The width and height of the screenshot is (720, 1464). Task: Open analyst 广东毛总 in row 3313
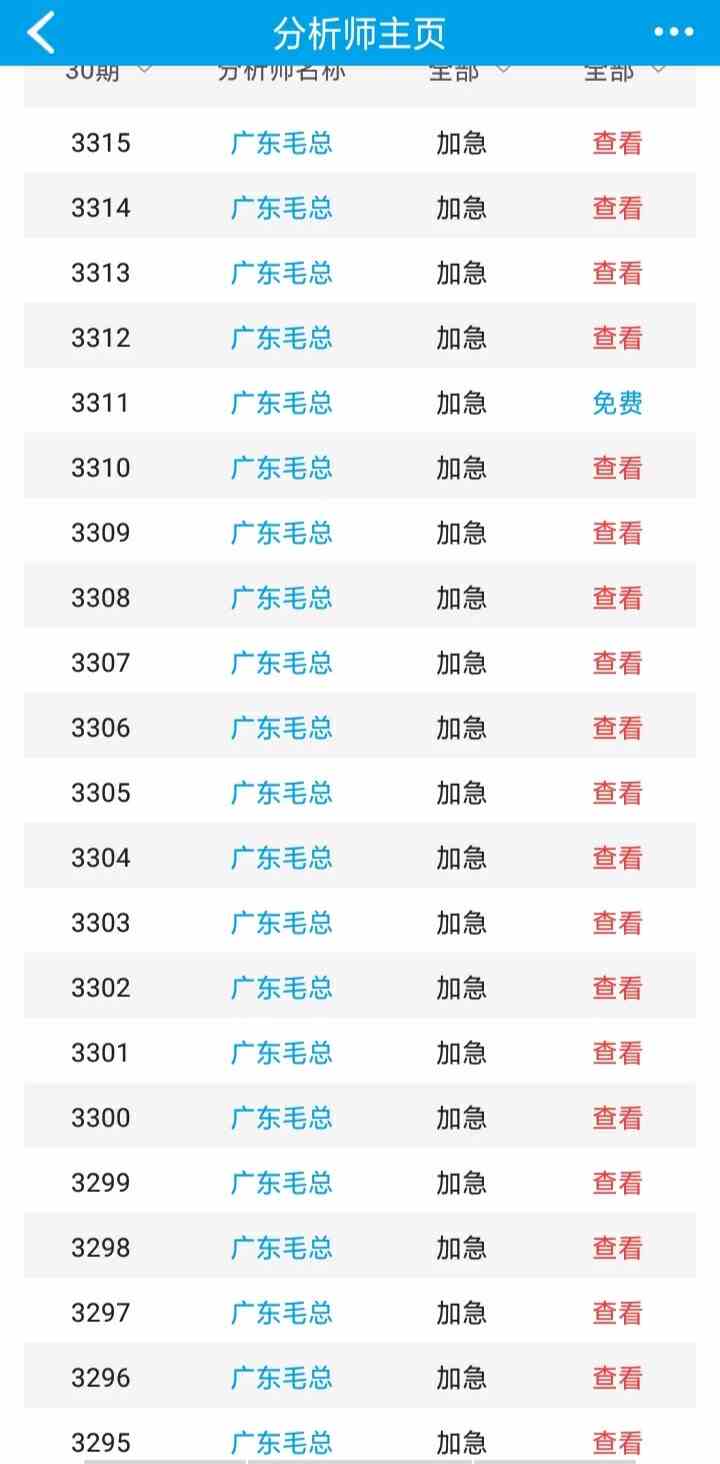click(x=281, y=273)
